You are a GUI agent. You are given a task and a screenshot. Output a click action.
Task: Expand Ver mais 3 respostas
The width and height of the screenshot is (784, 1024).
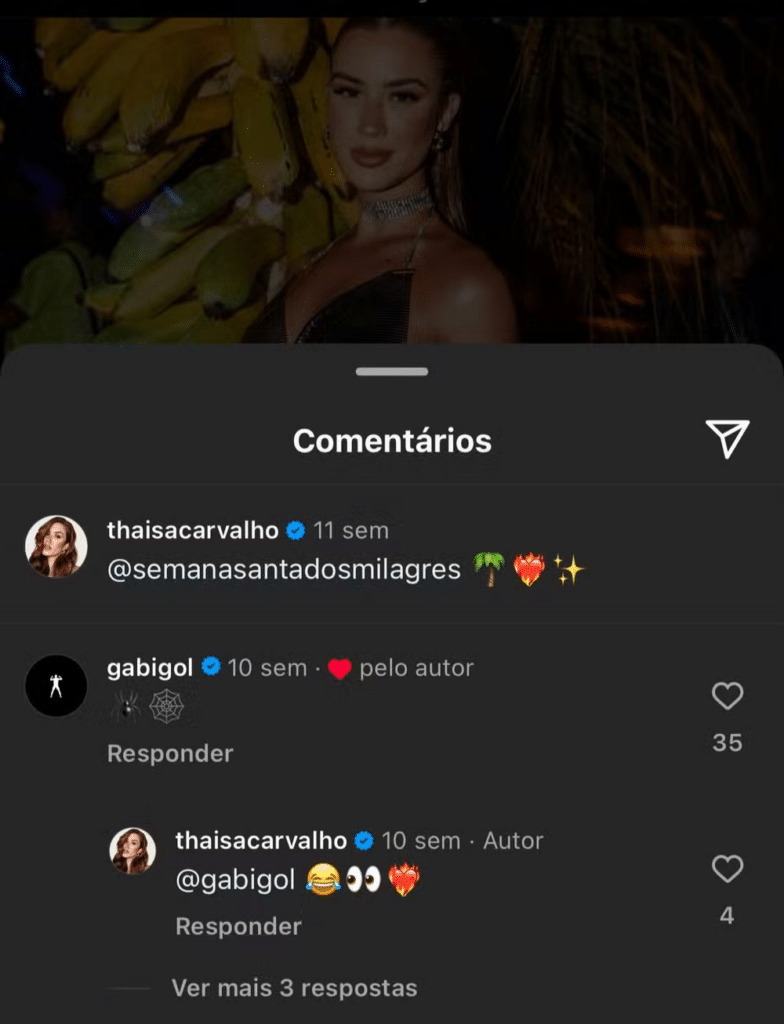tap(294, 988)
